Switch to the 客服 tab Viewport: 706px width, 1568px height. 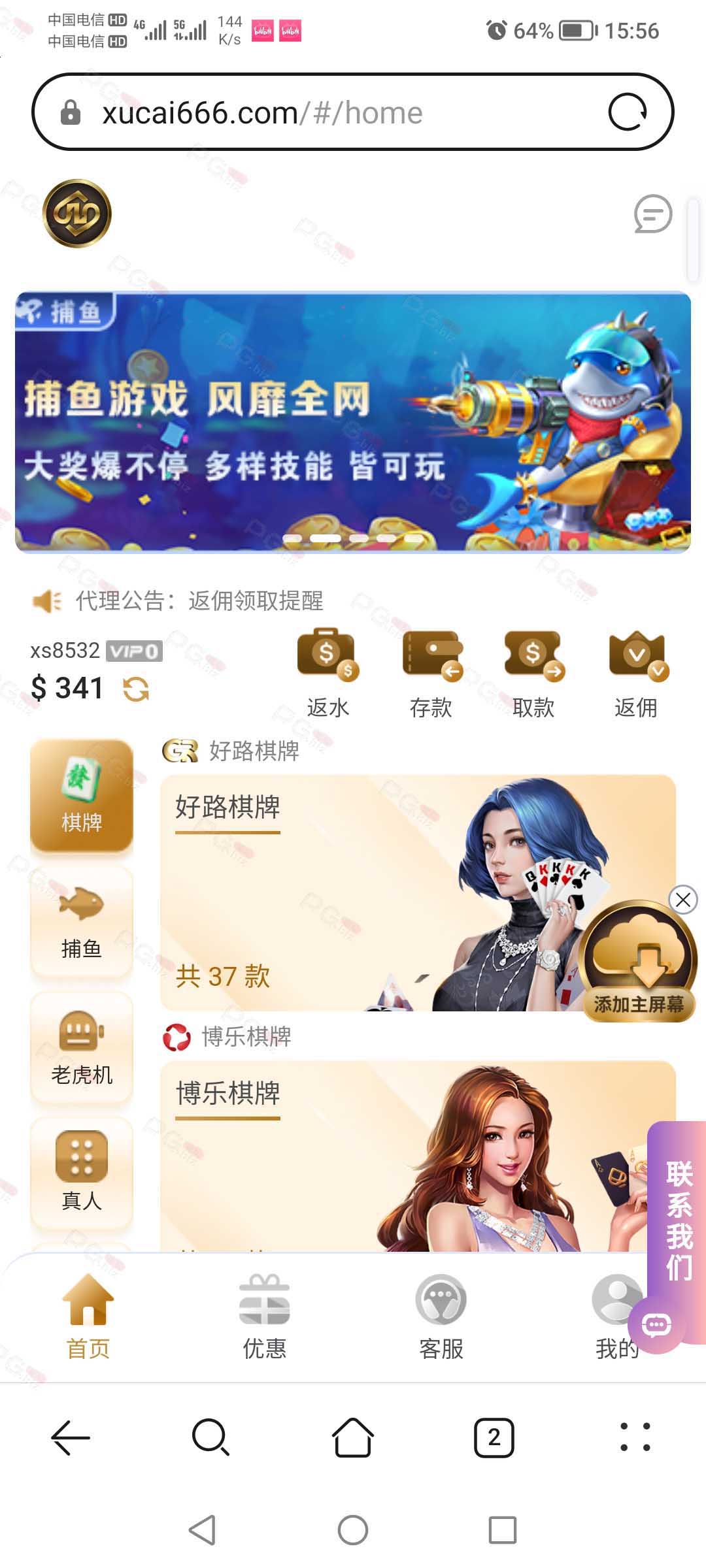(x=441, y=1316)
